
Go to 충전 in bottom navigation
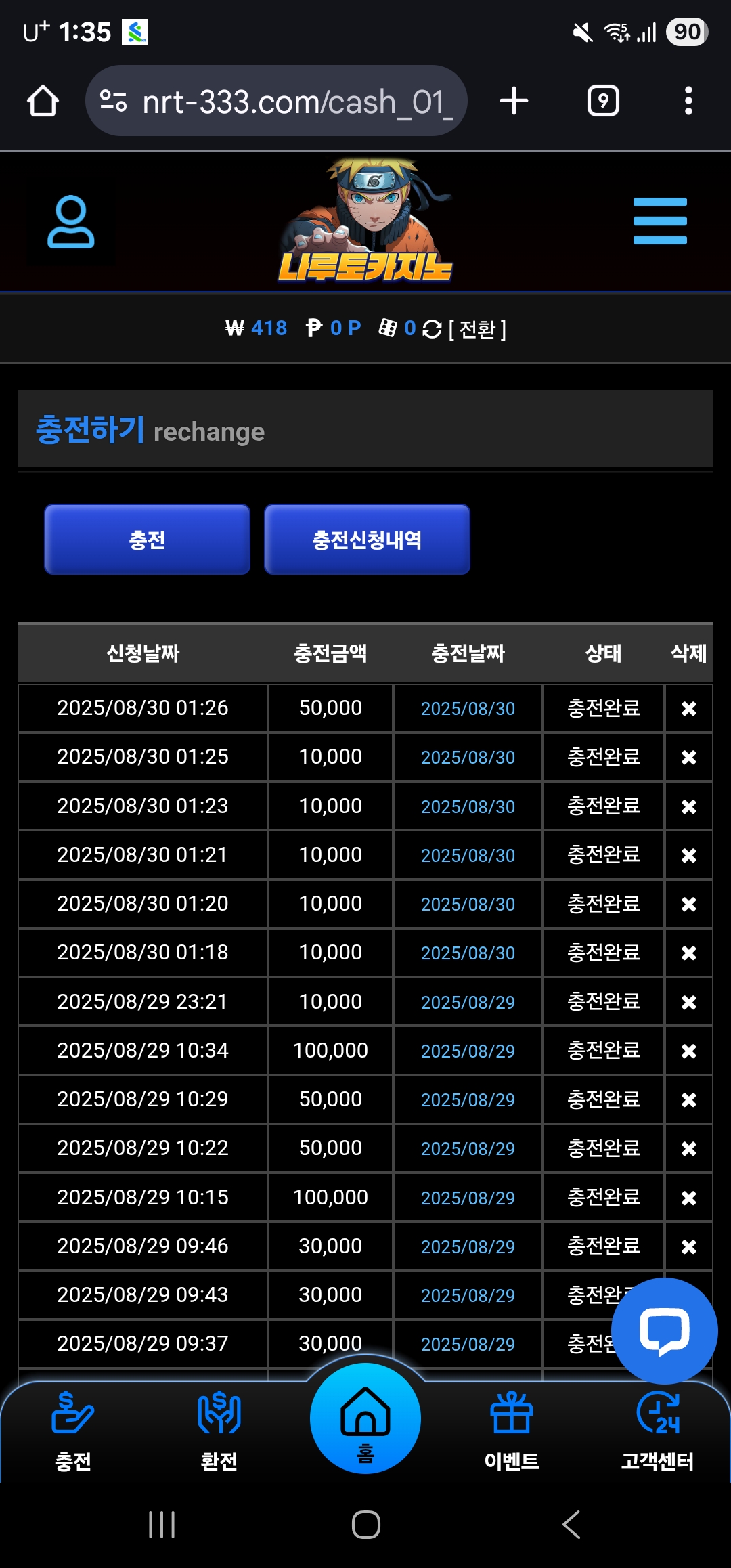73,1430
